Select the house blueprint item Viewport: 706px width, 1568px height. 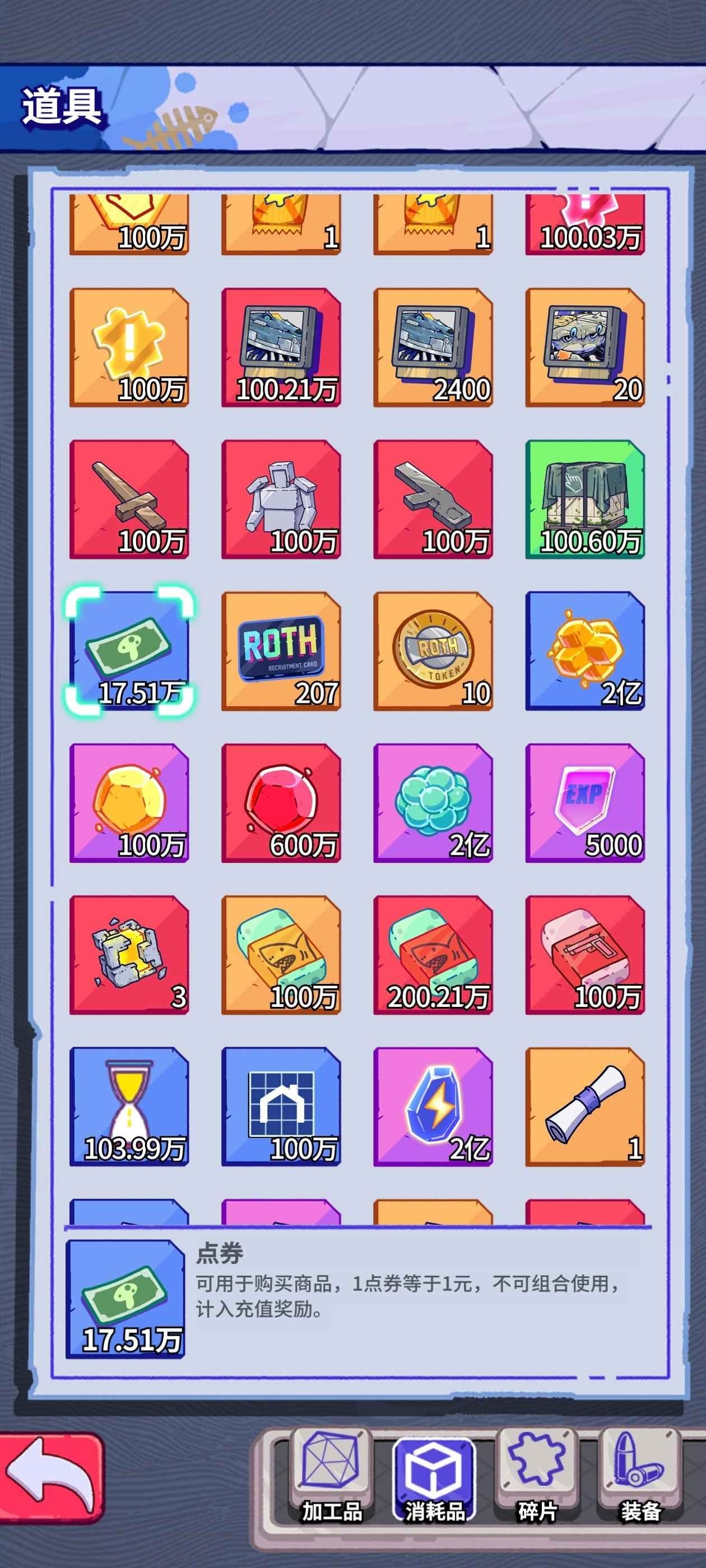[281, 1107]
